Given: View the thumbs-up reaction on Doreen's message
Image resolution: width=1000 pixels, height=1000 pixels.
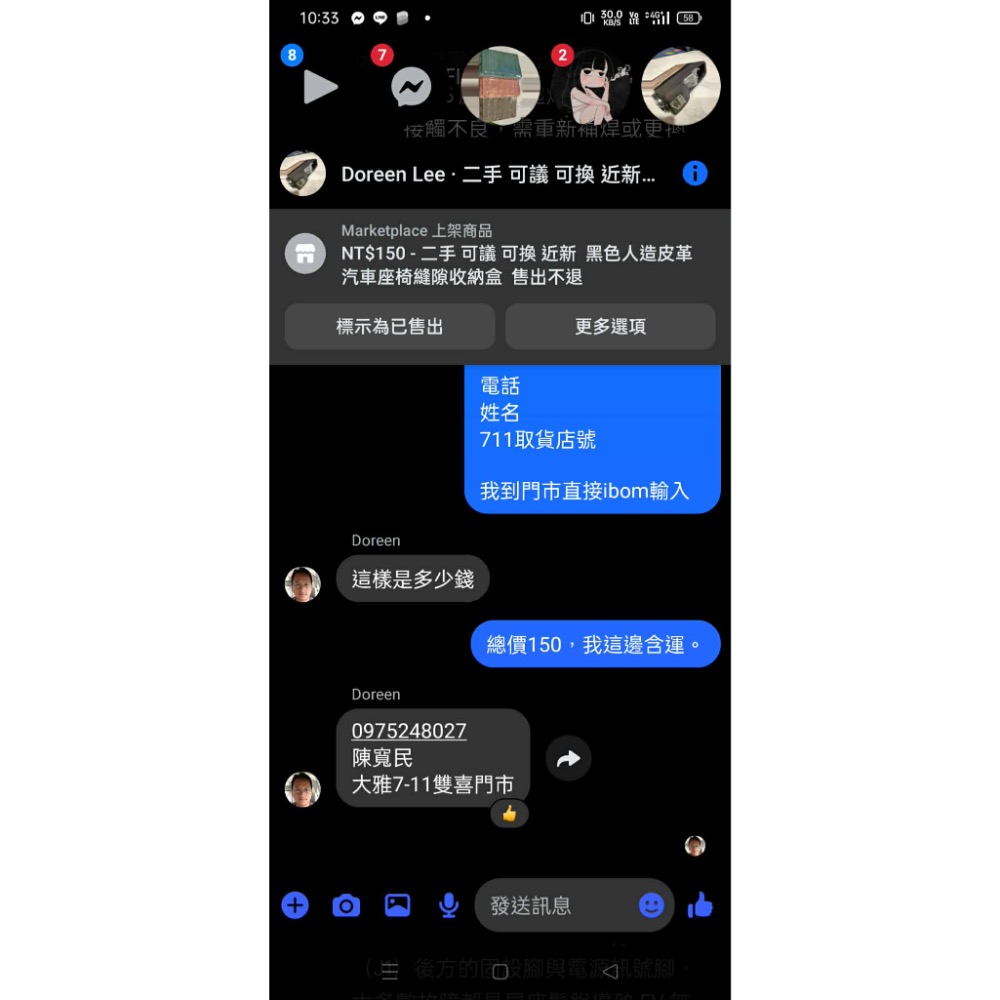Looking at the screenshot, I should [x=509, y=814].
